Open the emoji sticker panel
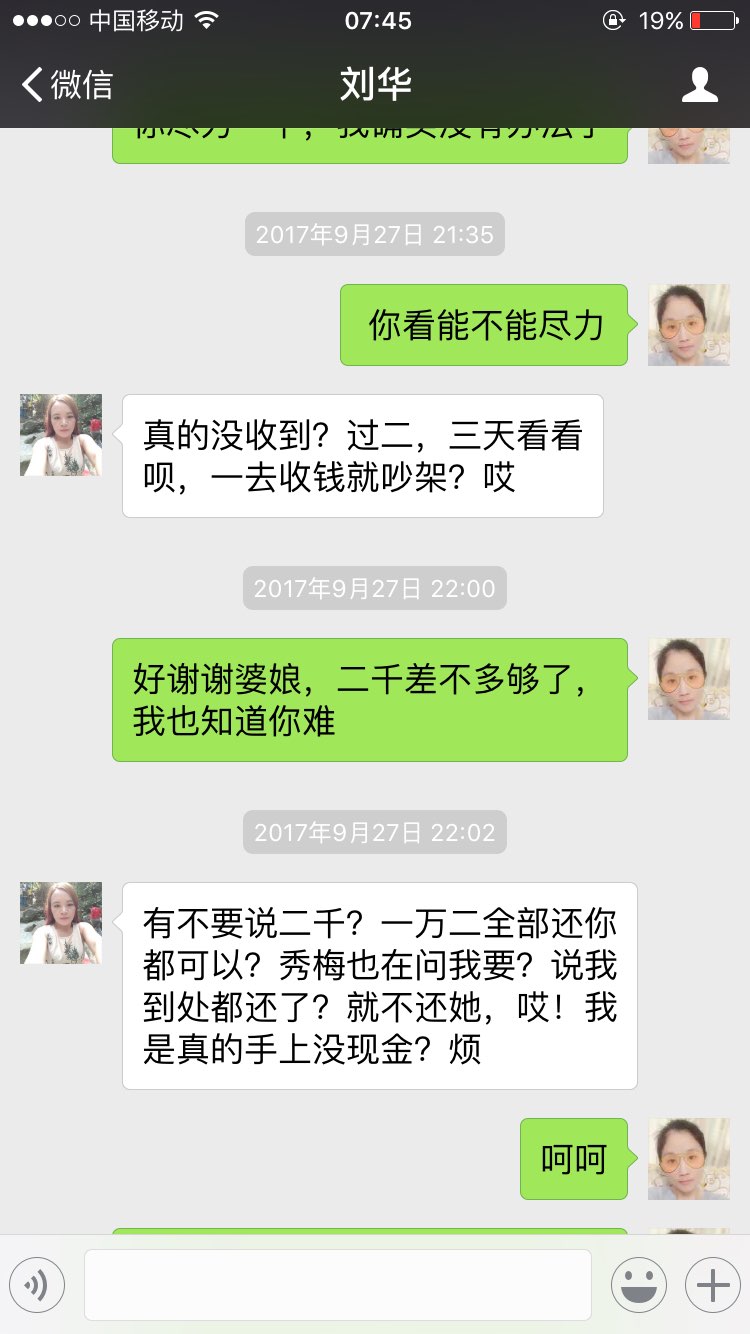The image size is (750, 1334). (x=638, y=1285)
